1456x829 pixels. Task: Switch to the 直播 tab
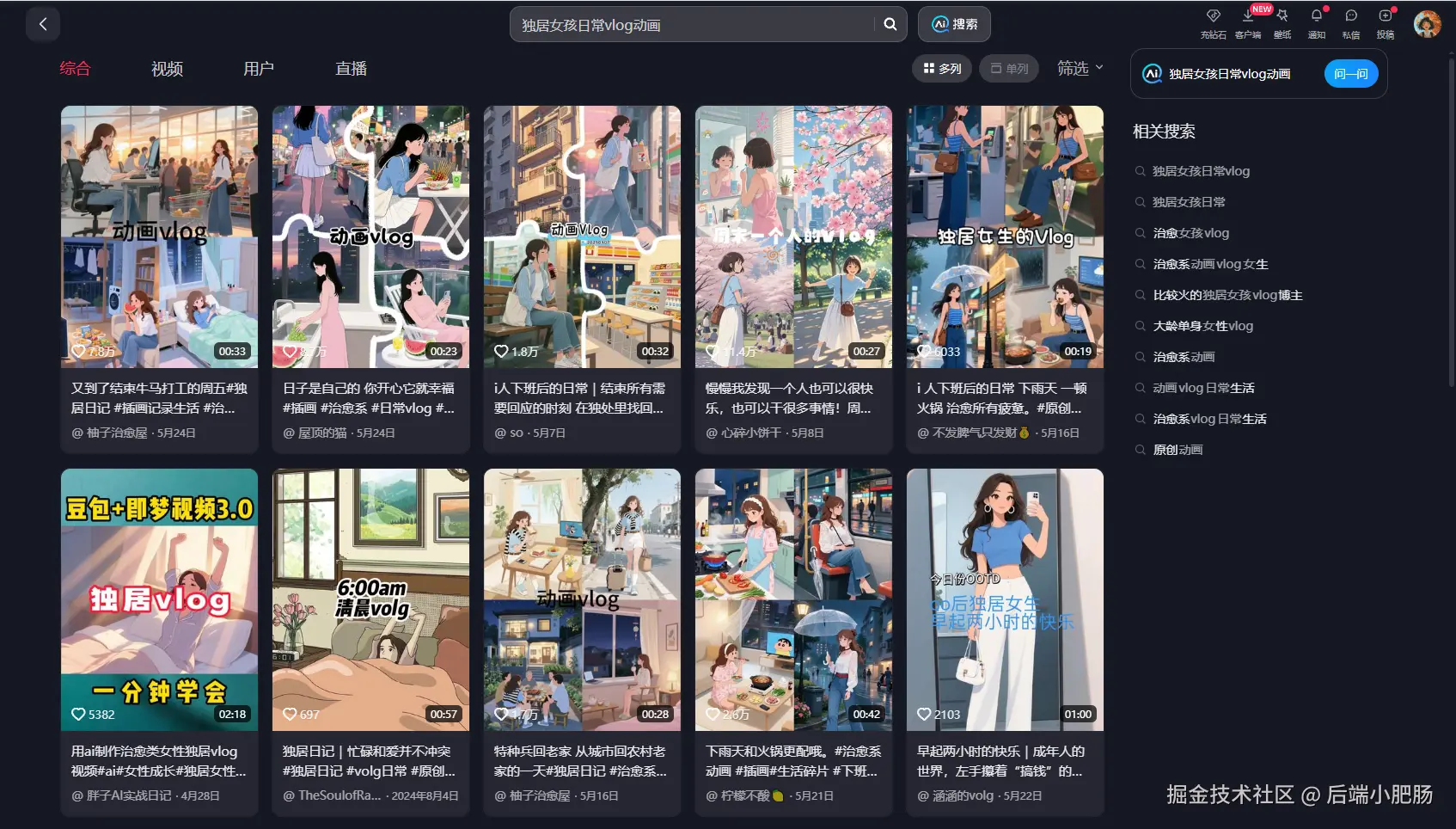[x=351, y=69]
